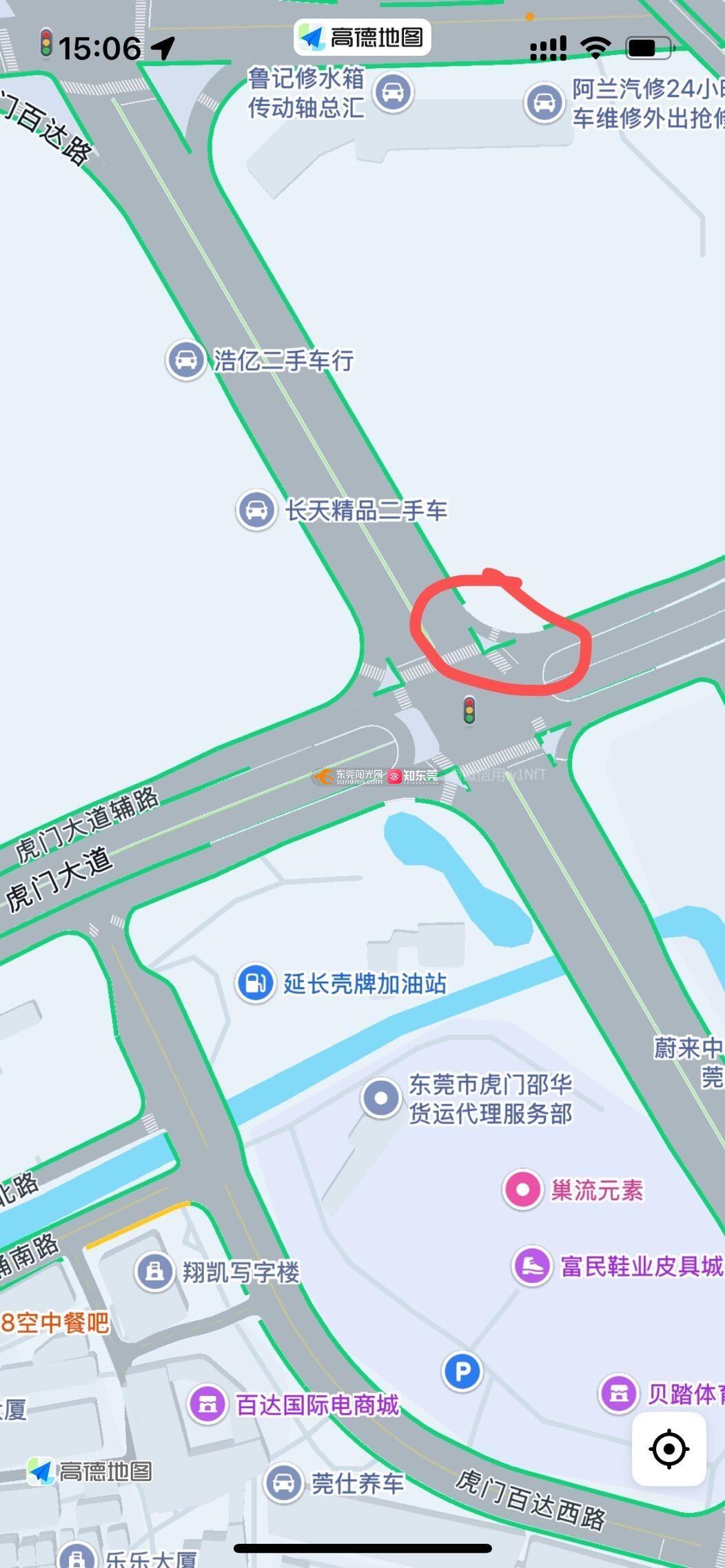View 富民鞋业皮具城 details

[532, 1266]
